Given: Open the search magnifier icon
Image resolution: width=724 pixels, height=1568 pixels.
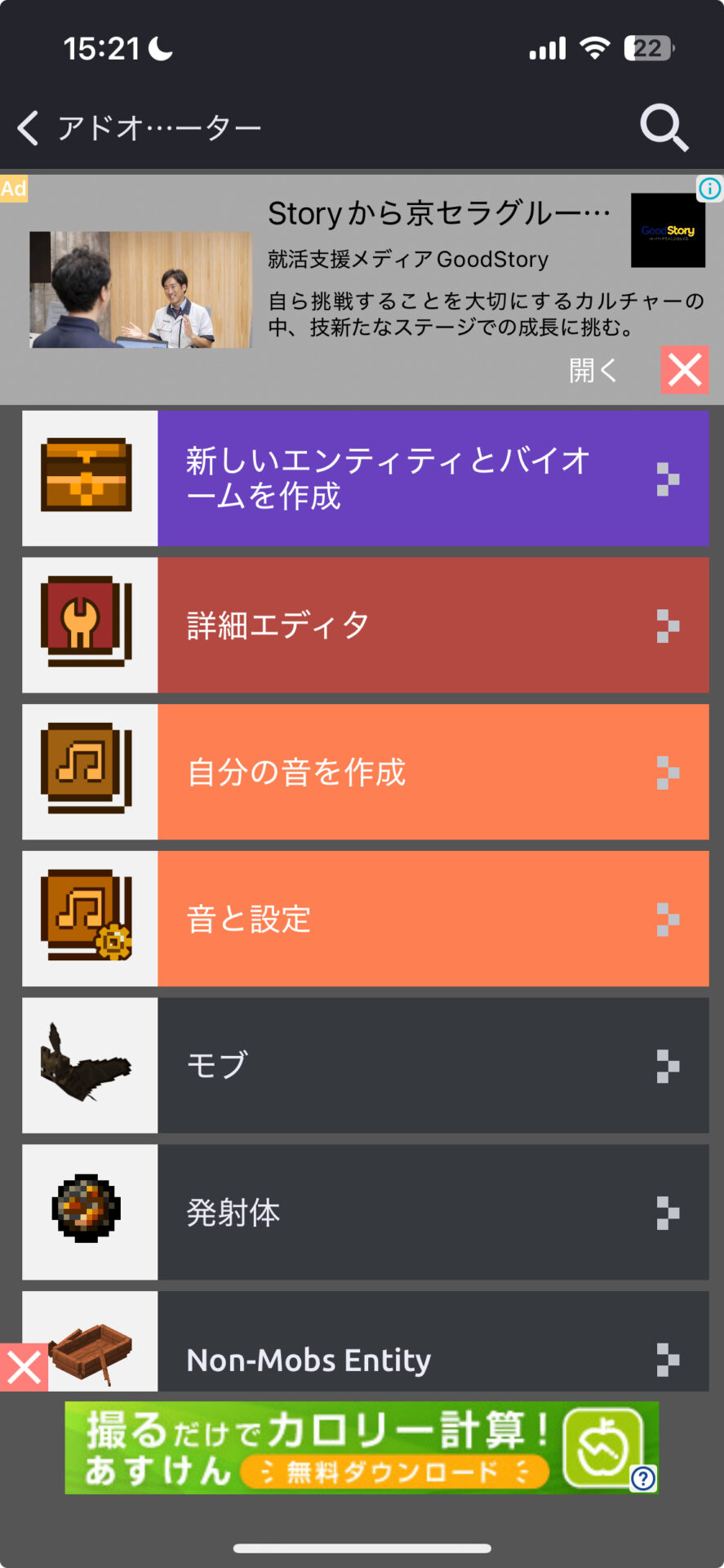Looking at the screenshot, I should (664, 128).
